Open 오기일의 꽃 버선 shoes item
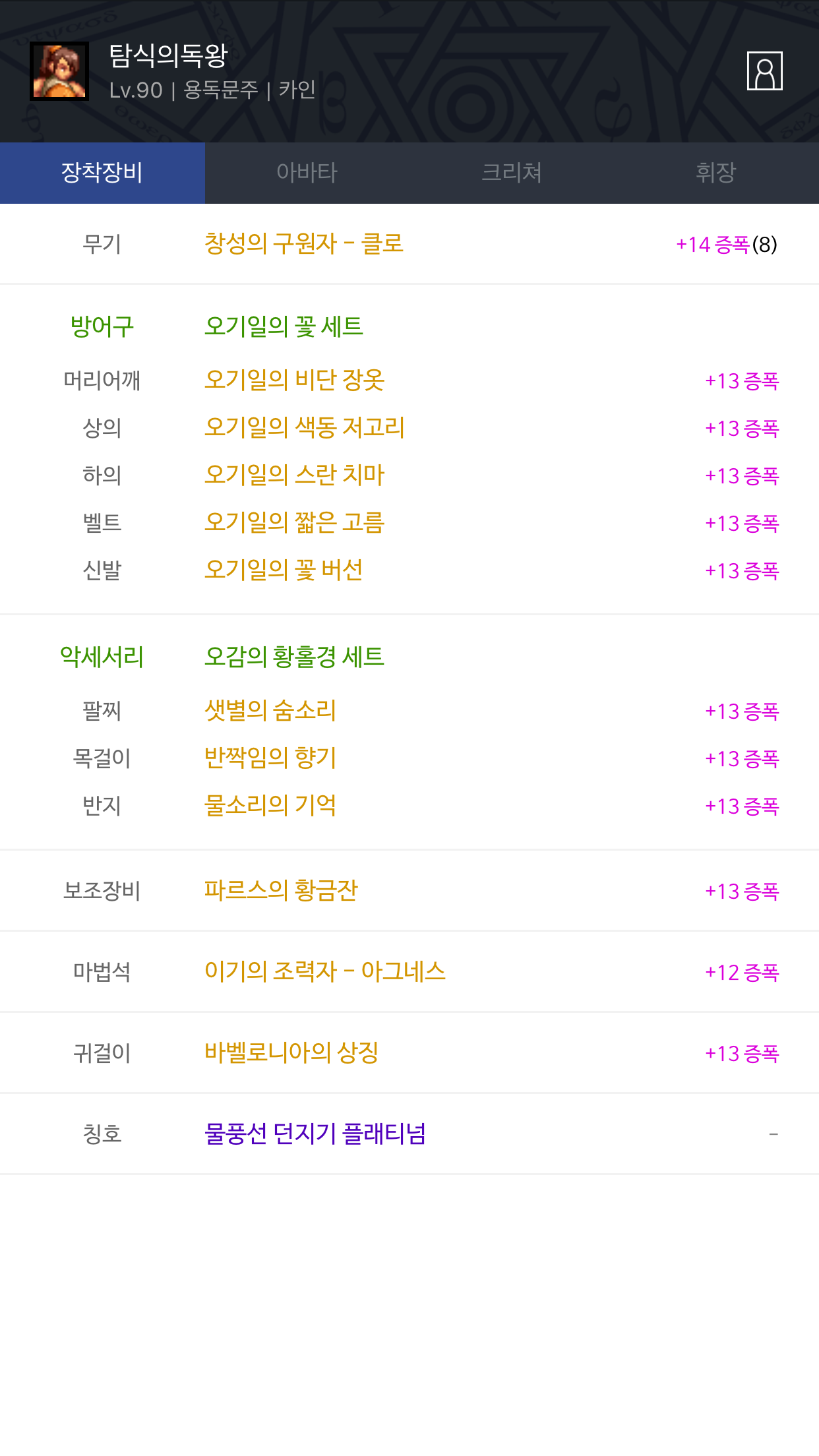This screenshot has width=819, height=1456. (x=284, y=570)
